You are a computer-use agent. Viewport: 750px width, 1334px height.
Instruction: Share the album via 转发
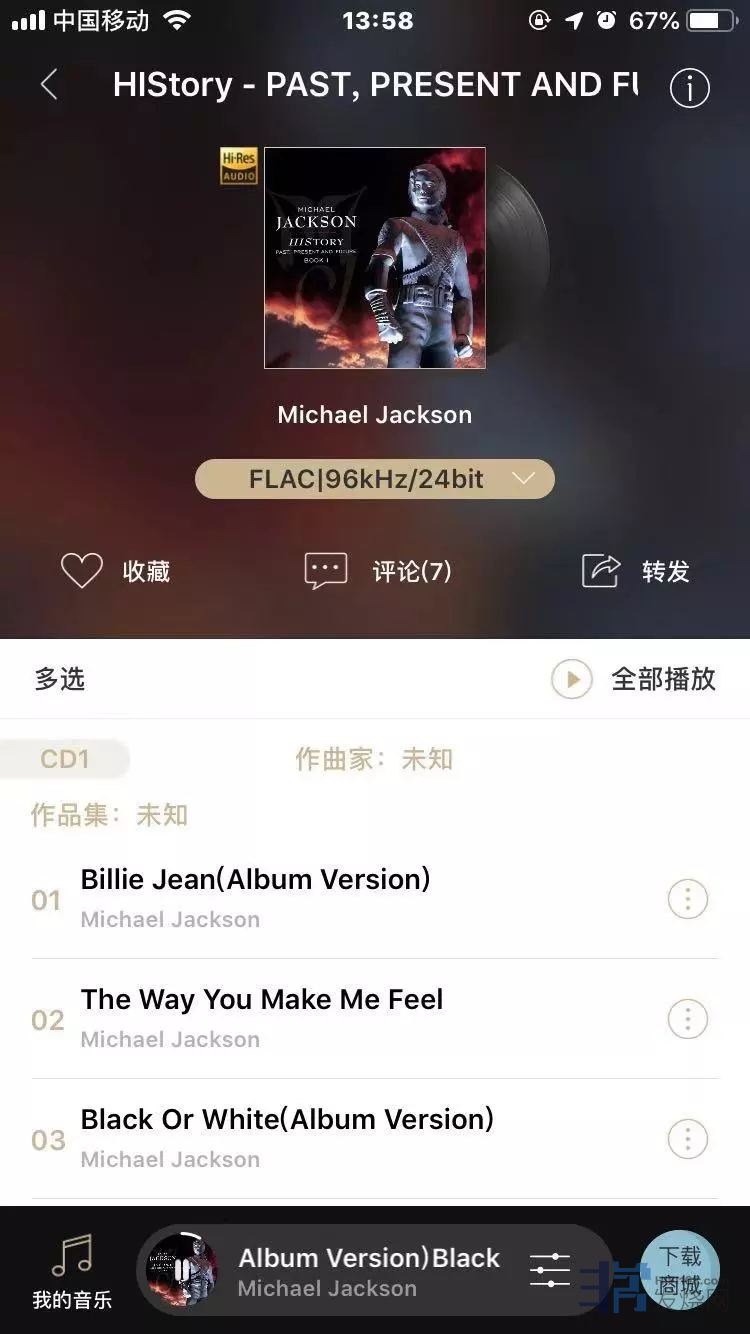click(636, 571)
